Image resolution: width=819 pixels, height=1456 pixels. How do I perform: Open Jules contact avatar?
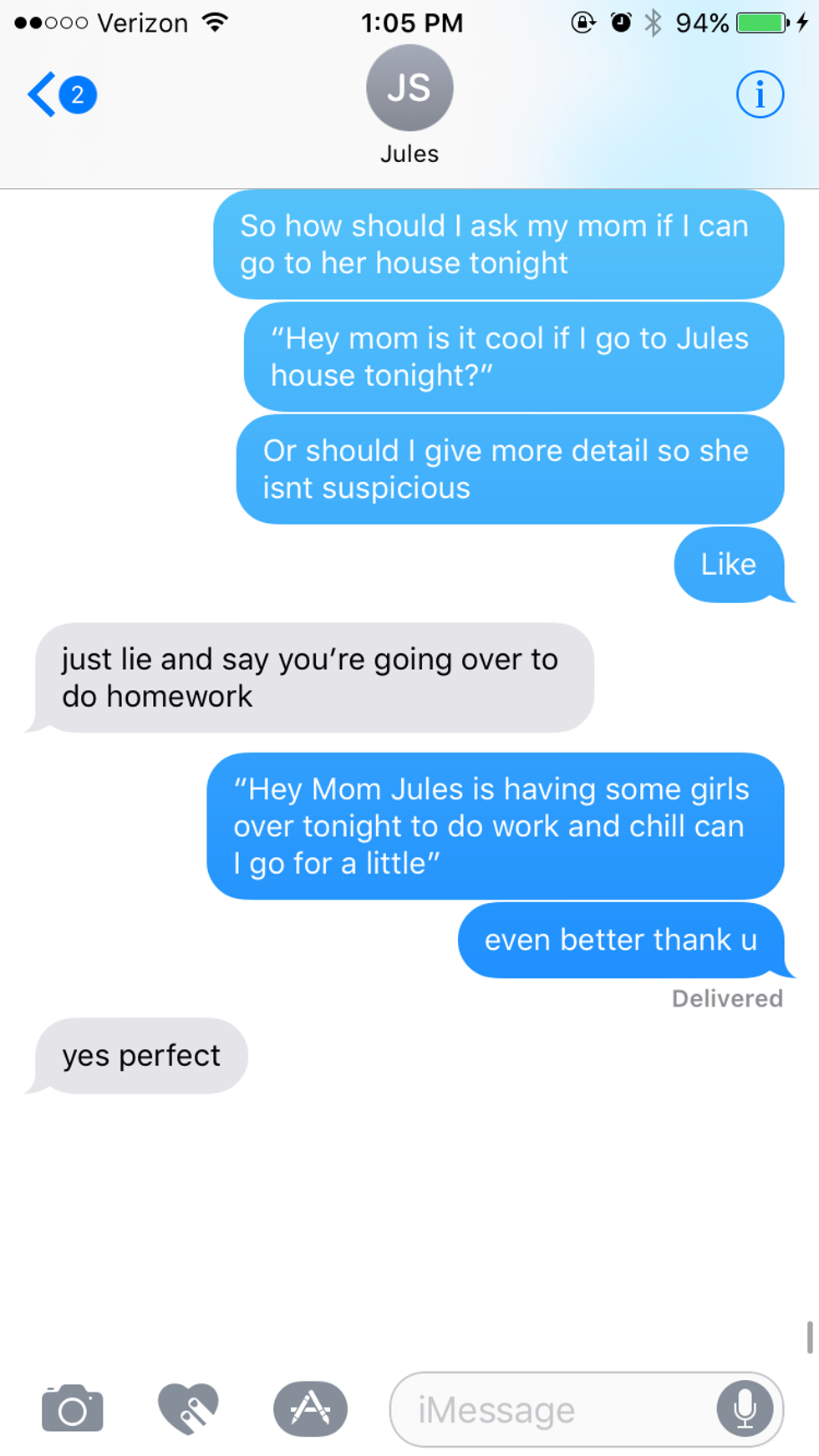point(409,89)
